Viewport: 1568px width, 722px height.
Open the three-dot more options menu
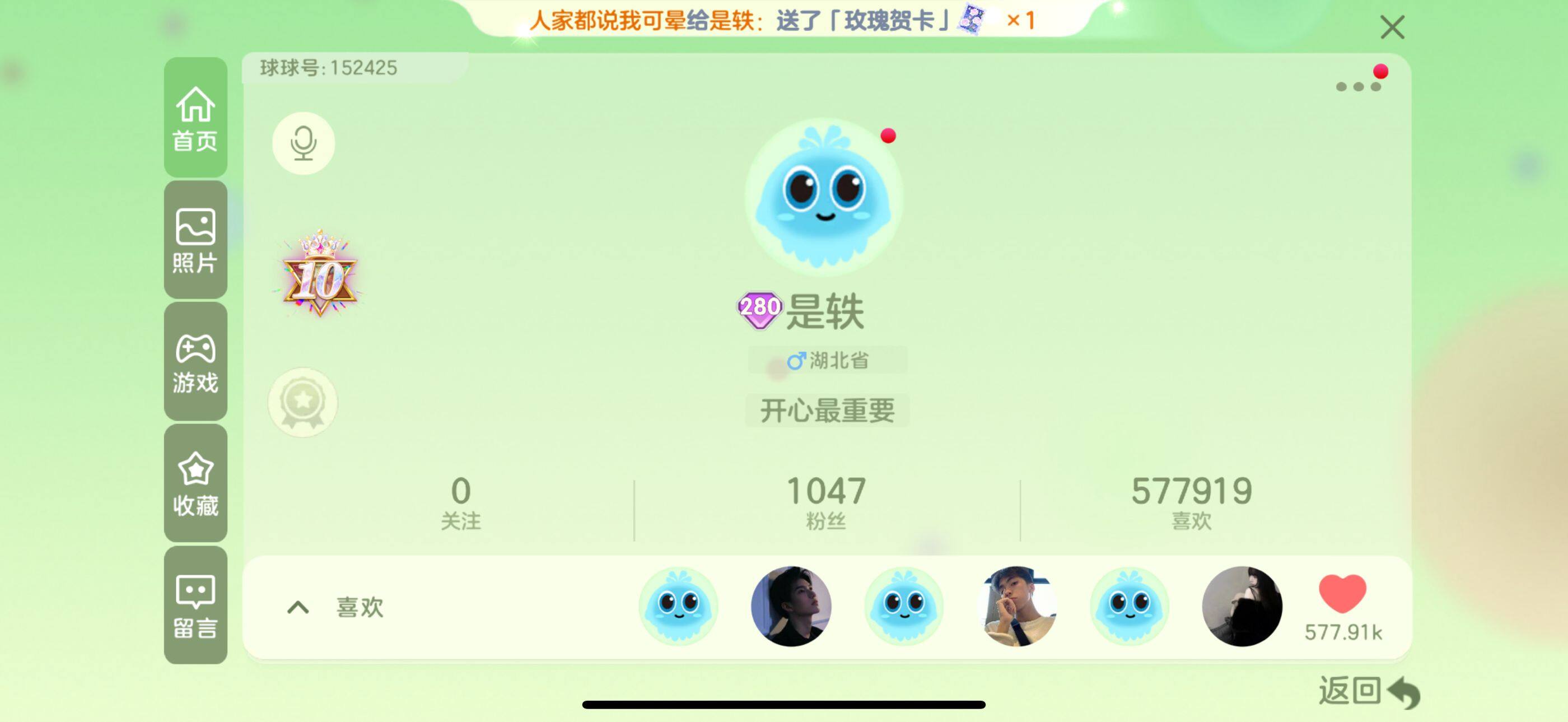(x=1357, y=86)
